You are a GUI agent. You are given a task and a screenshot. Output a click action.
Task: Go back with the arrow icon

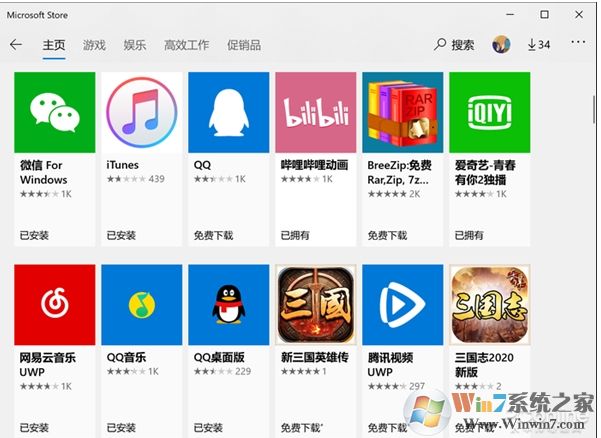click(x=15, y=45)
